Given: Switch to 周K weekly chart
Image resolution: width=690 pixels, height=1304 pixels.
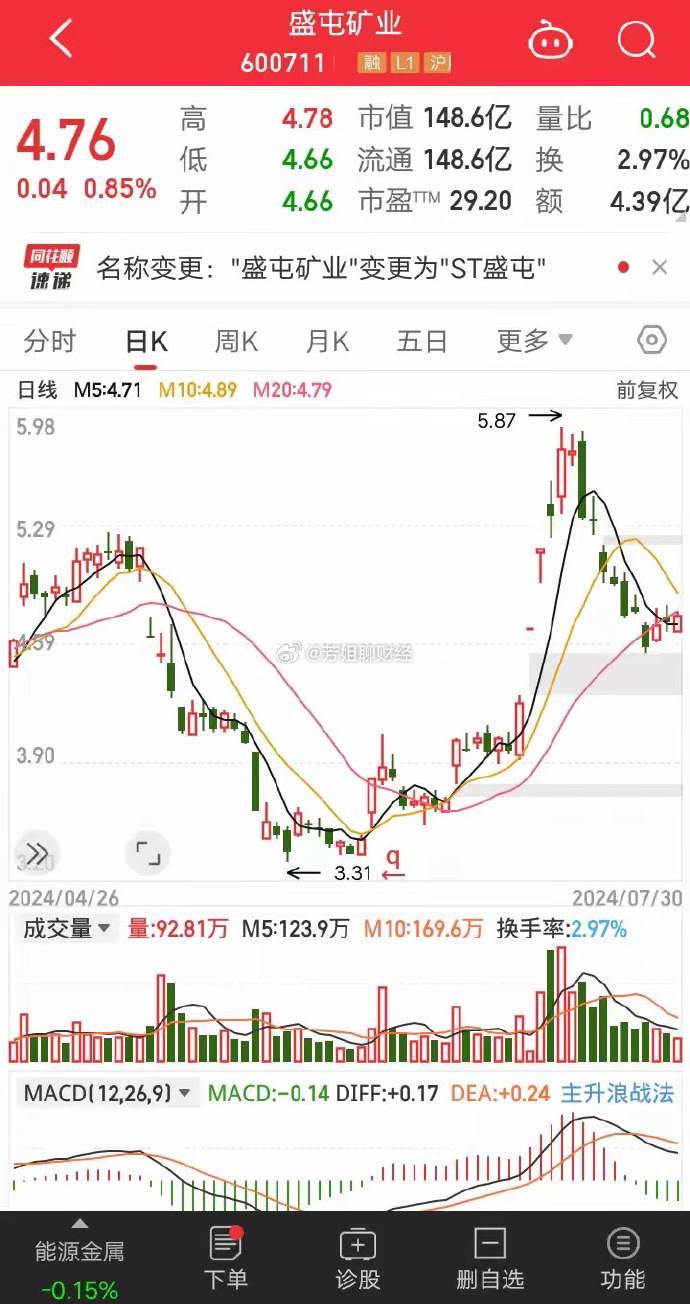Looking at the screenshot, I should pyautogui.click(x=237, y=342).
